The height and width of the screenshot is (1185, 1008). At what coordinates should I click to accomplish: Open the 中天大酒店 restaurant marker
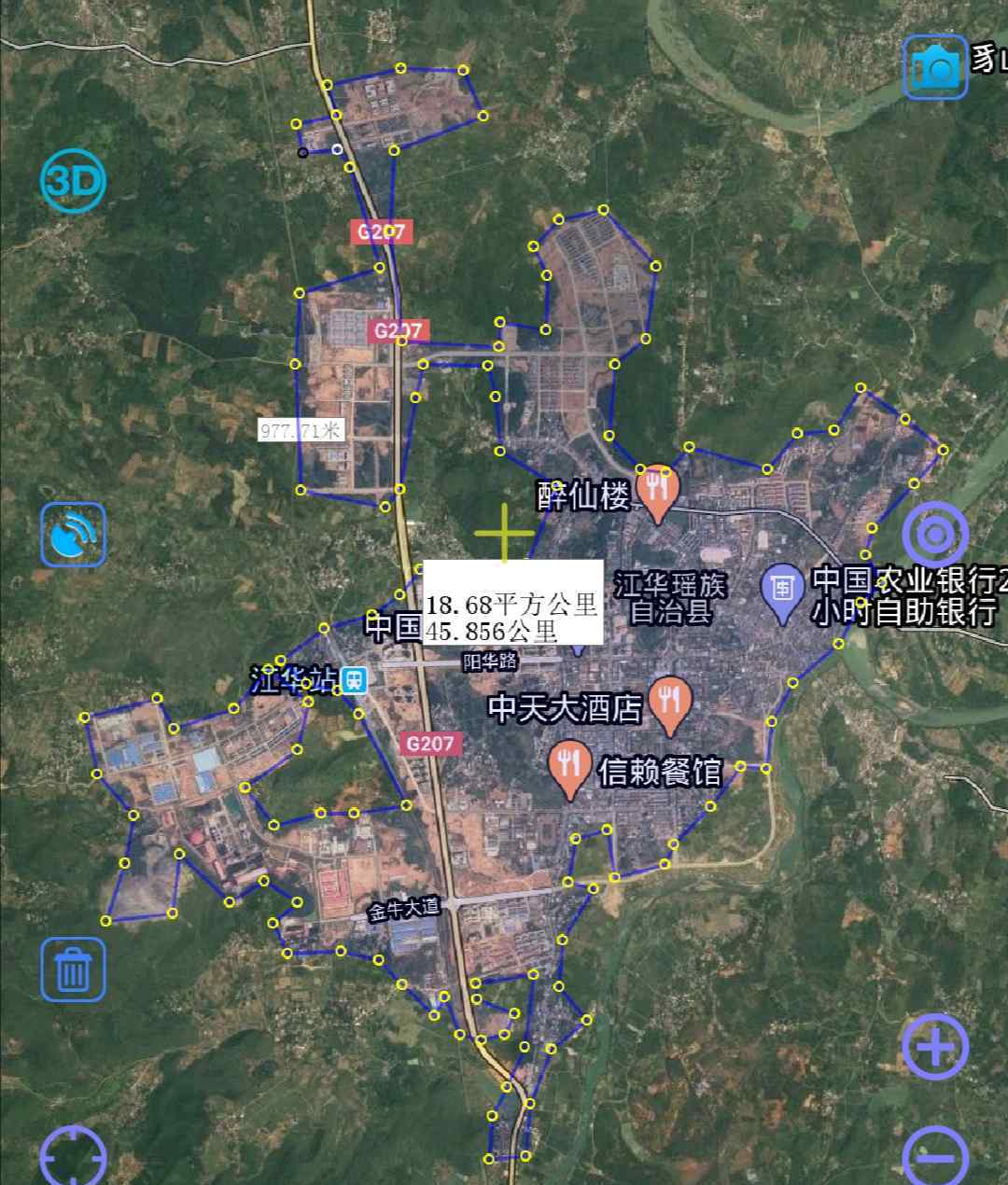[x=669, y=703]
